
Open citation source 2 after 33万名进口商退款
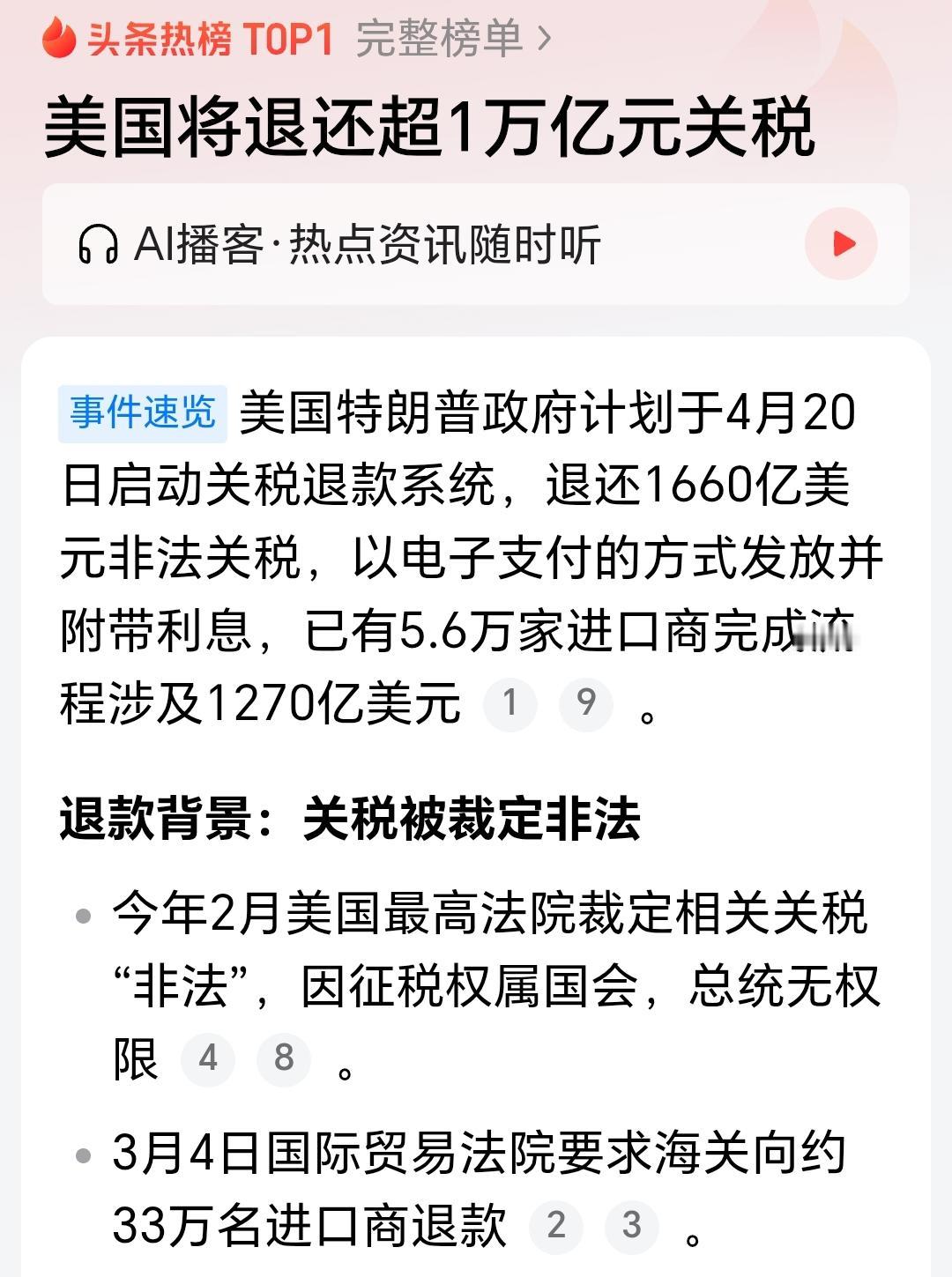click(556, 1226)
